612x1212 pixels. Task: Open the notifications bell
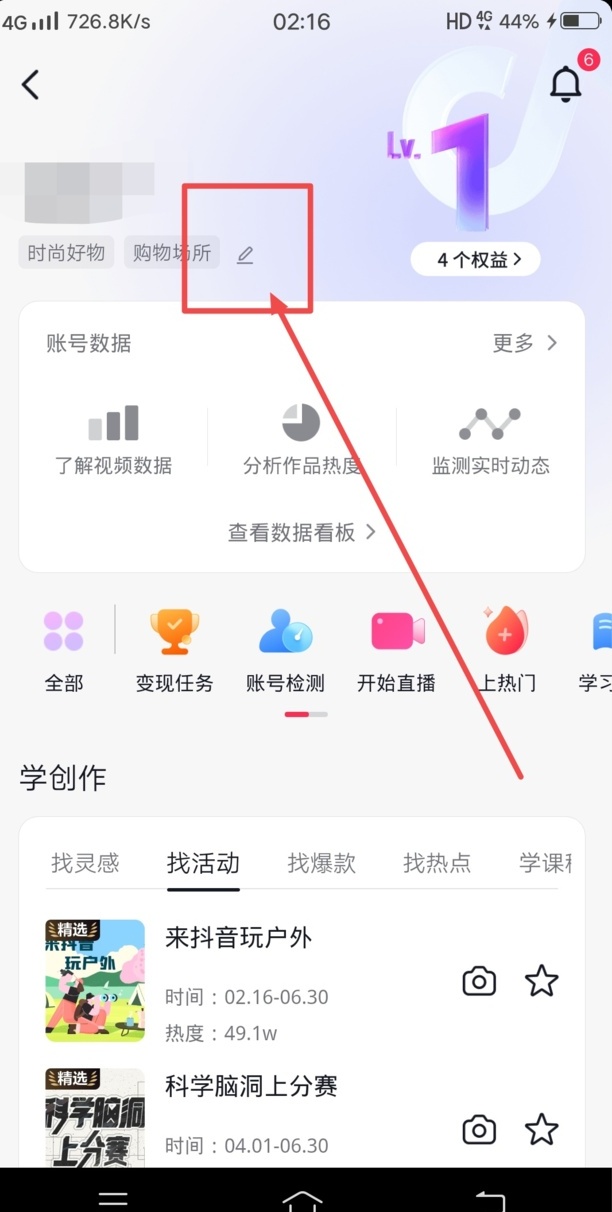pos(566,84)
